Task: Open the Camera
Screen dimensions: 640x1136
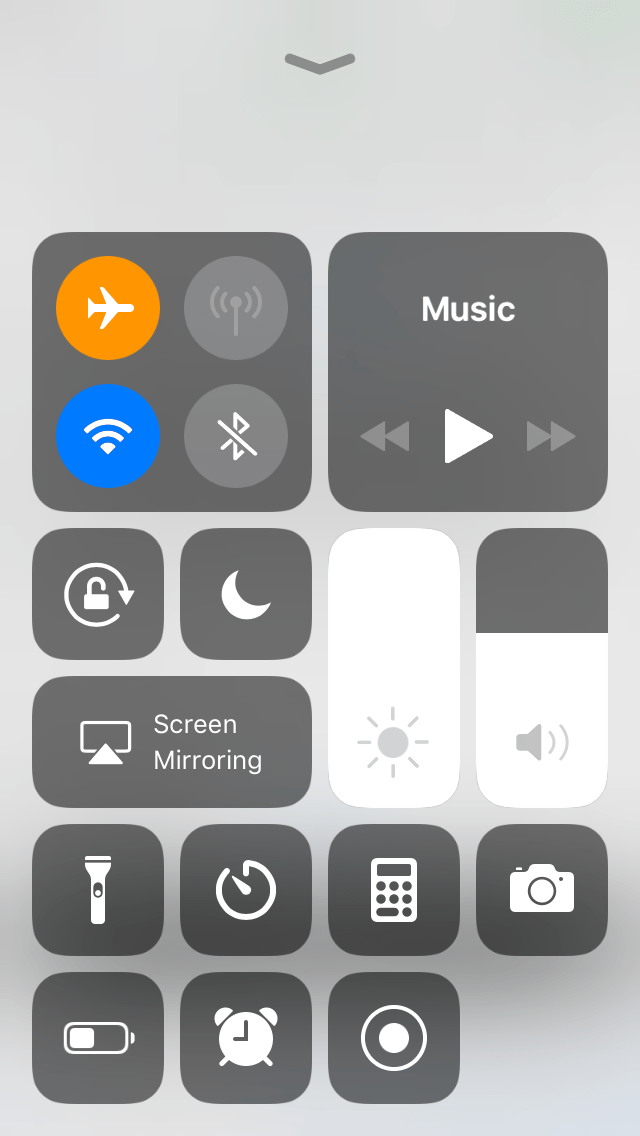Action: 542,890
